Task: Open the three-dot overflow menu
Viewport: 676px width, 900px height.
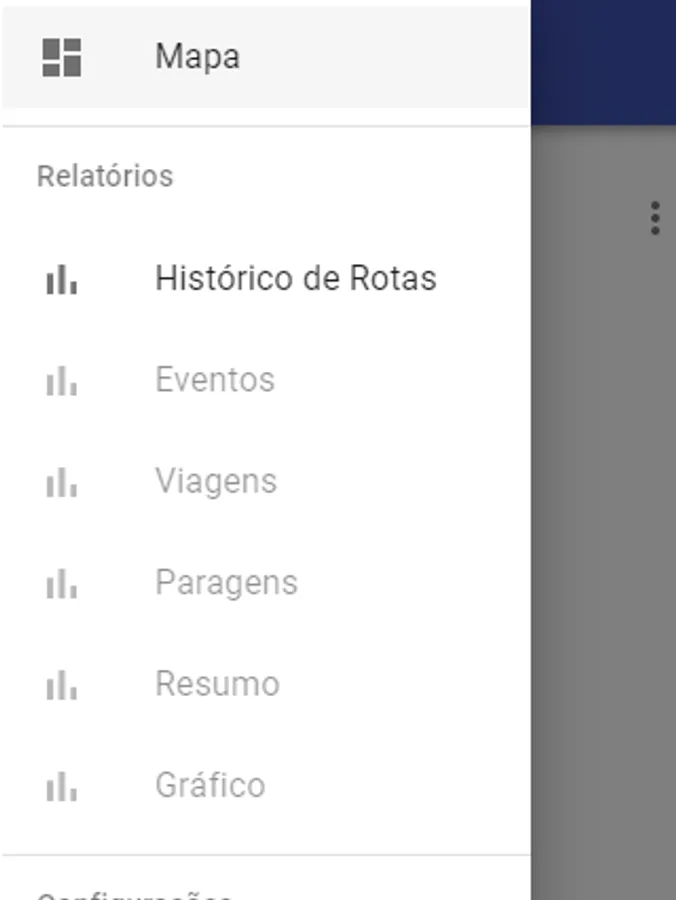Action: [654, 218]
